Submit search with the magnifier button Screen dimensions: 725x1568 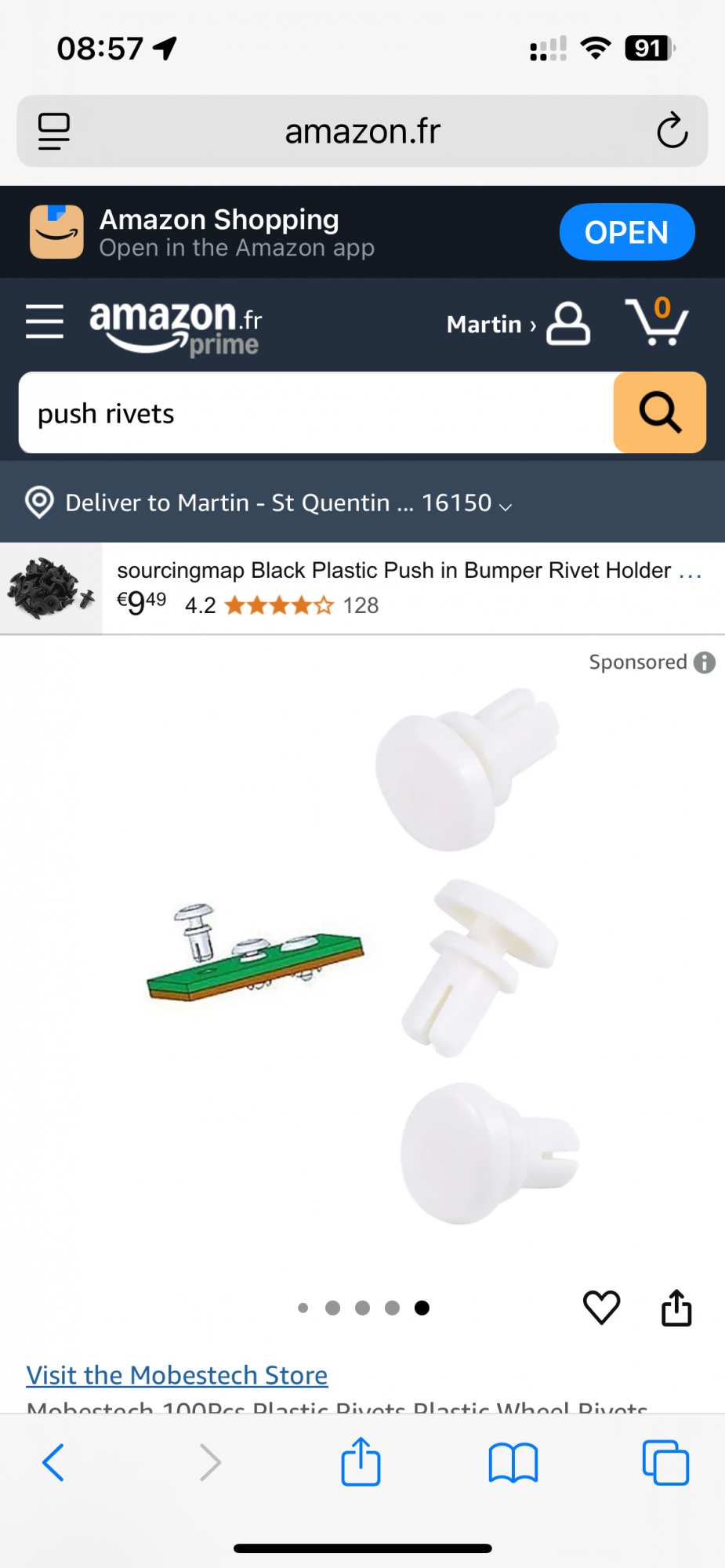(x=660, y=412)
